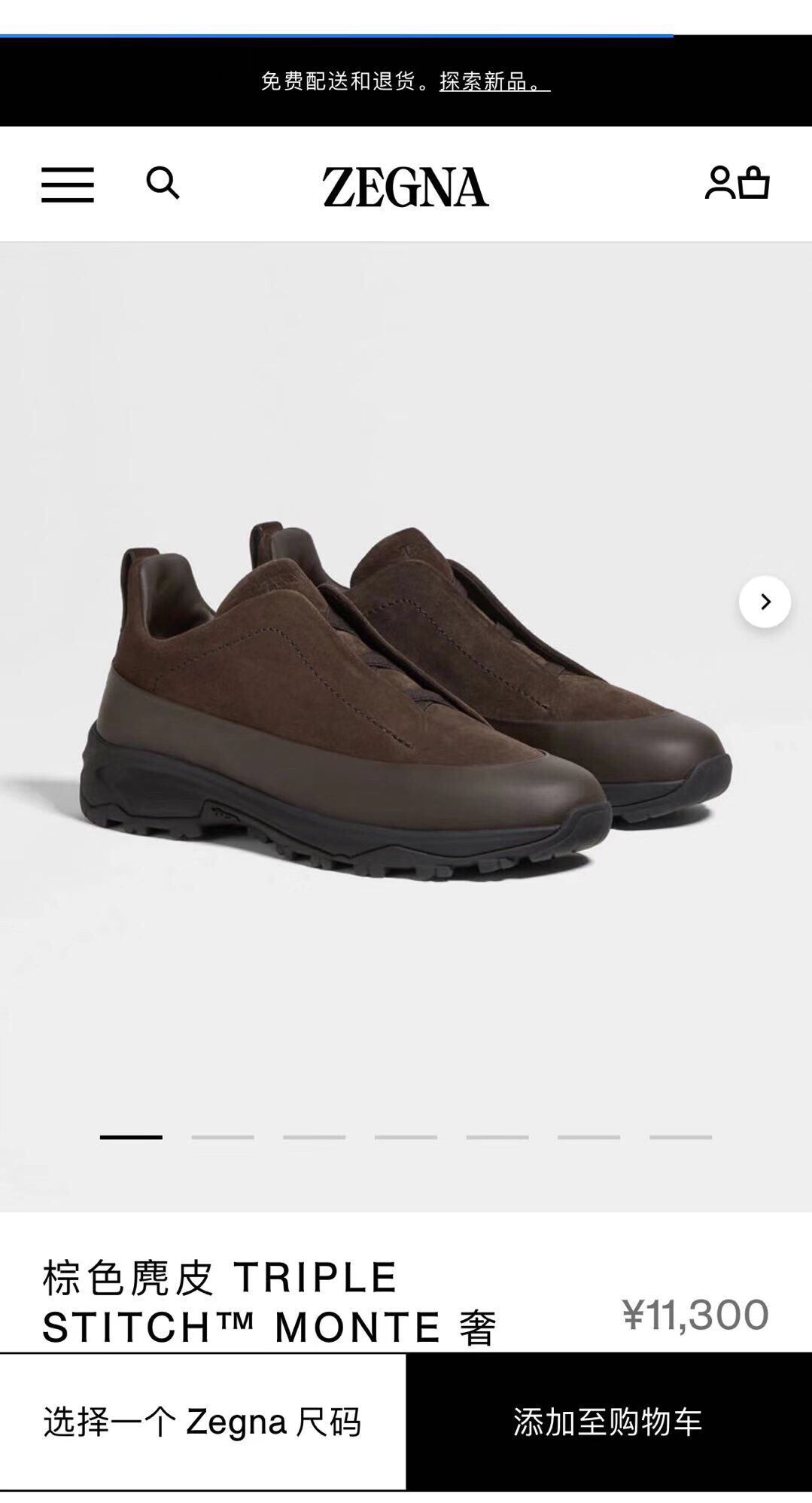This screenshot has width=812, height=1503.
Task: Add the shoes to cart (添加至购物车)
Action: coord(608,1422)
